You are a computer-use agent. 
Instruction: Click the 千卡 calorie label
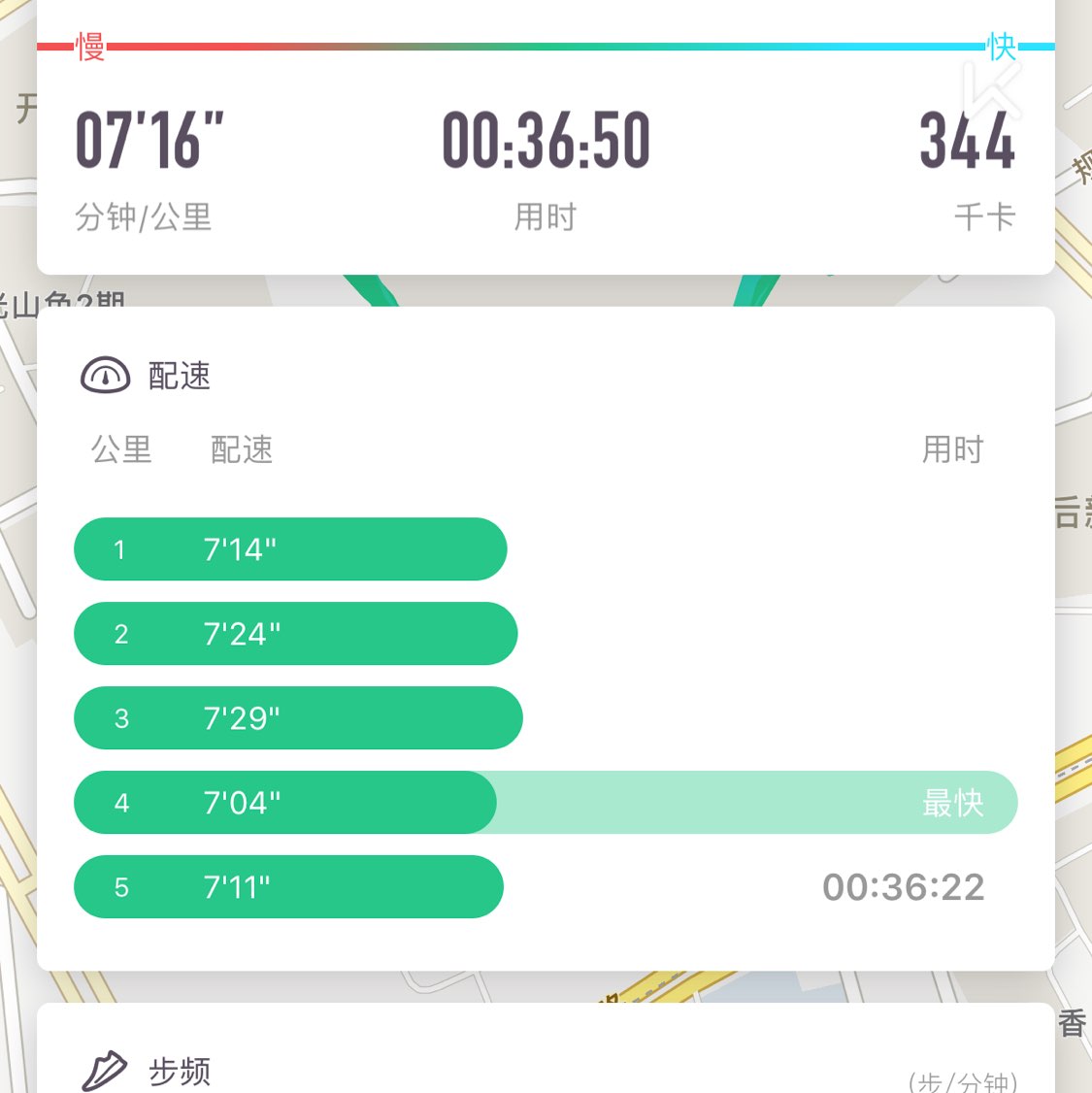tap(984, 217)
